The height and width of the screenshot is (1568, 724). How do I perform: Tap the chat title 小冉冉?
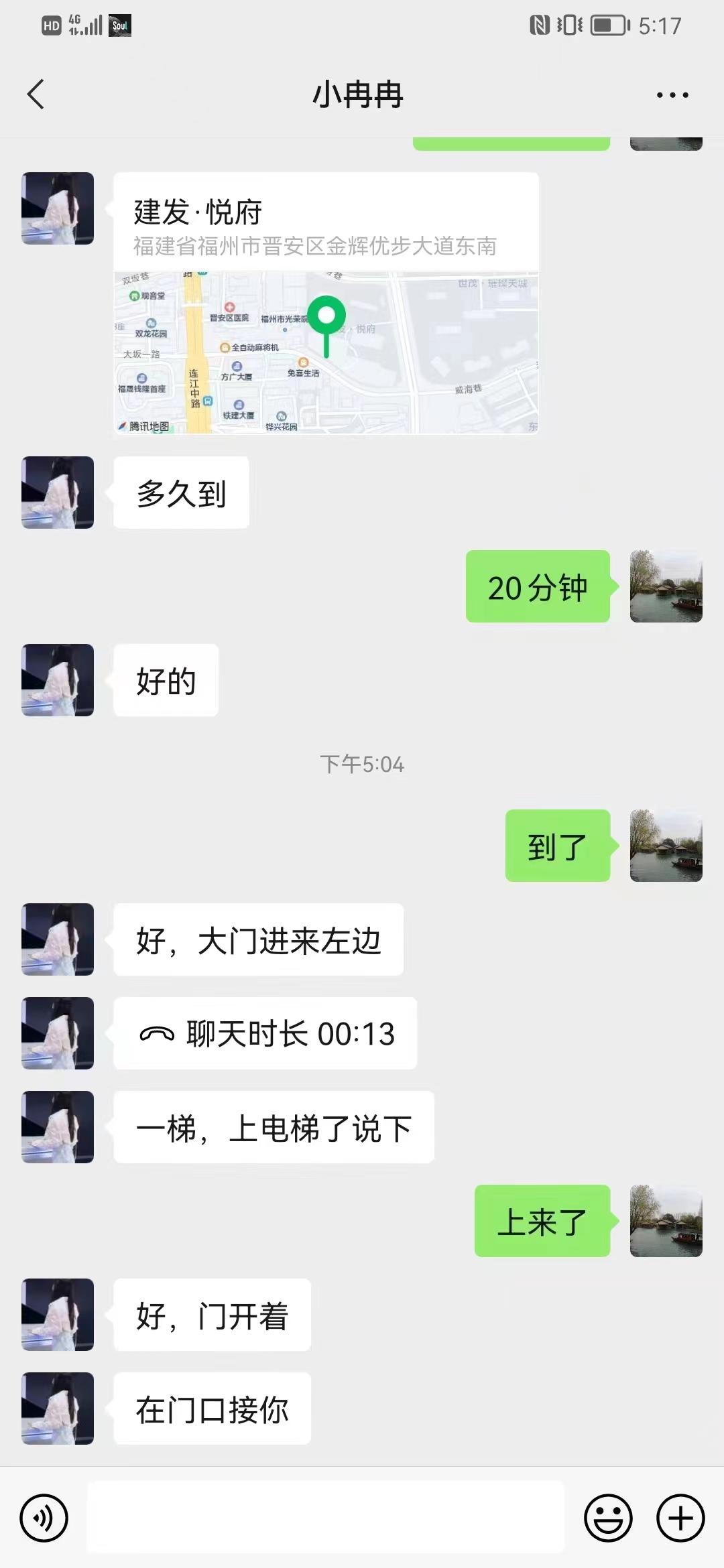359,94
